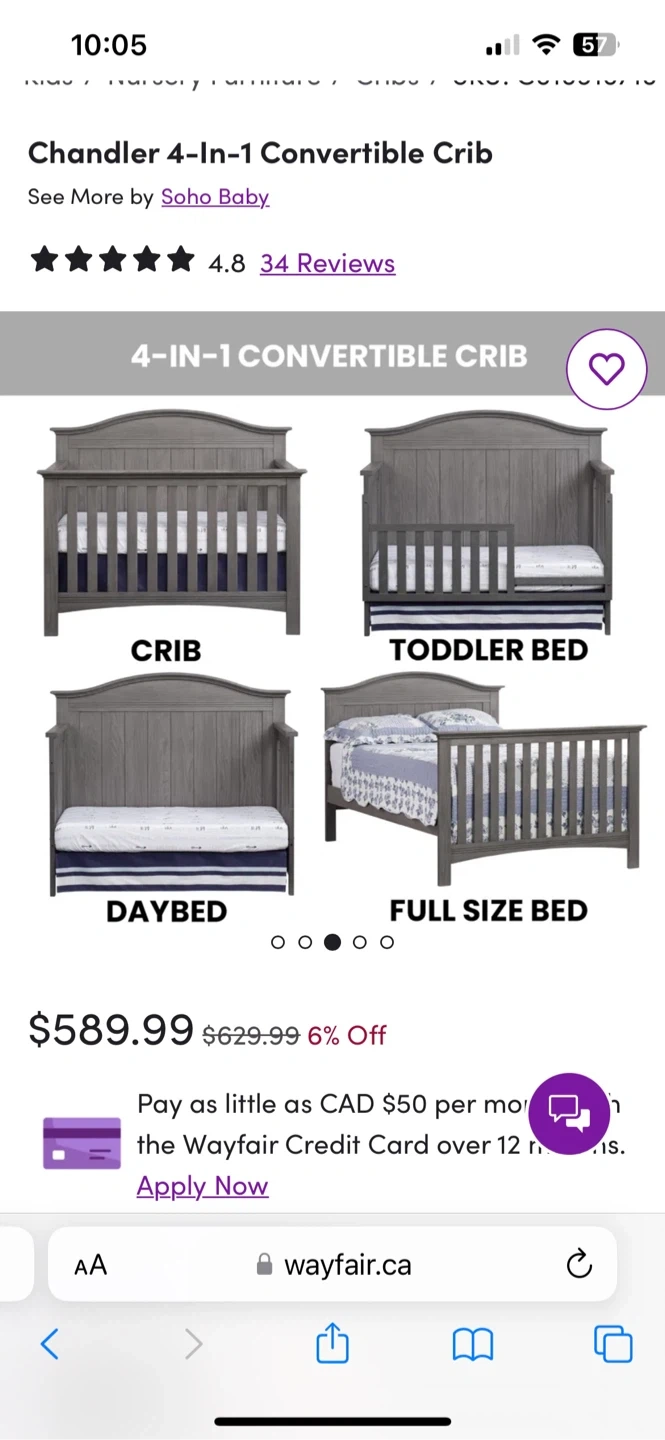Open the AA reader options in Safari
Viewport: 665px width, 1440px height.
tap(90, 1265)
